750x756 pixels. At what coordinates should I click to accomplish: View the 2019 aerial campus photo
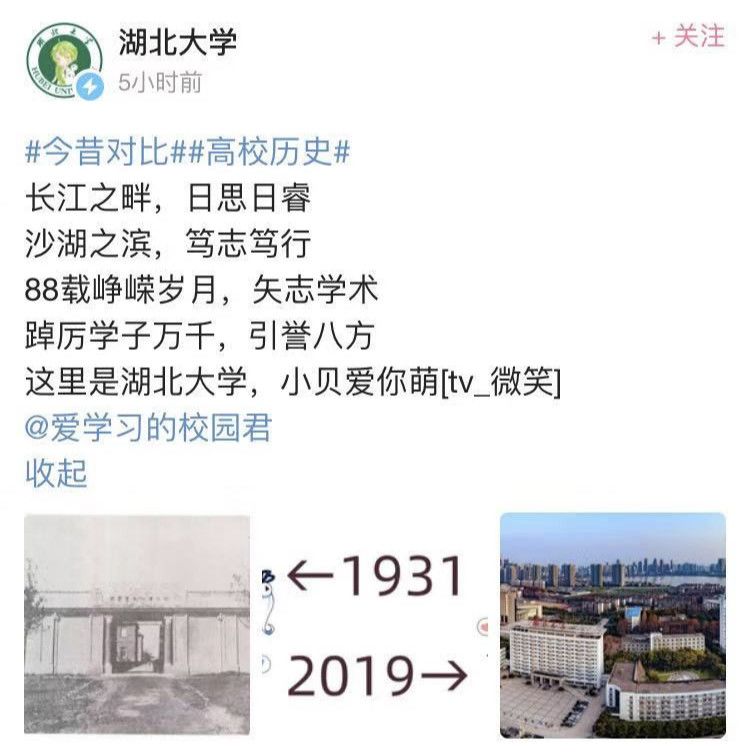tap(613, 624)
